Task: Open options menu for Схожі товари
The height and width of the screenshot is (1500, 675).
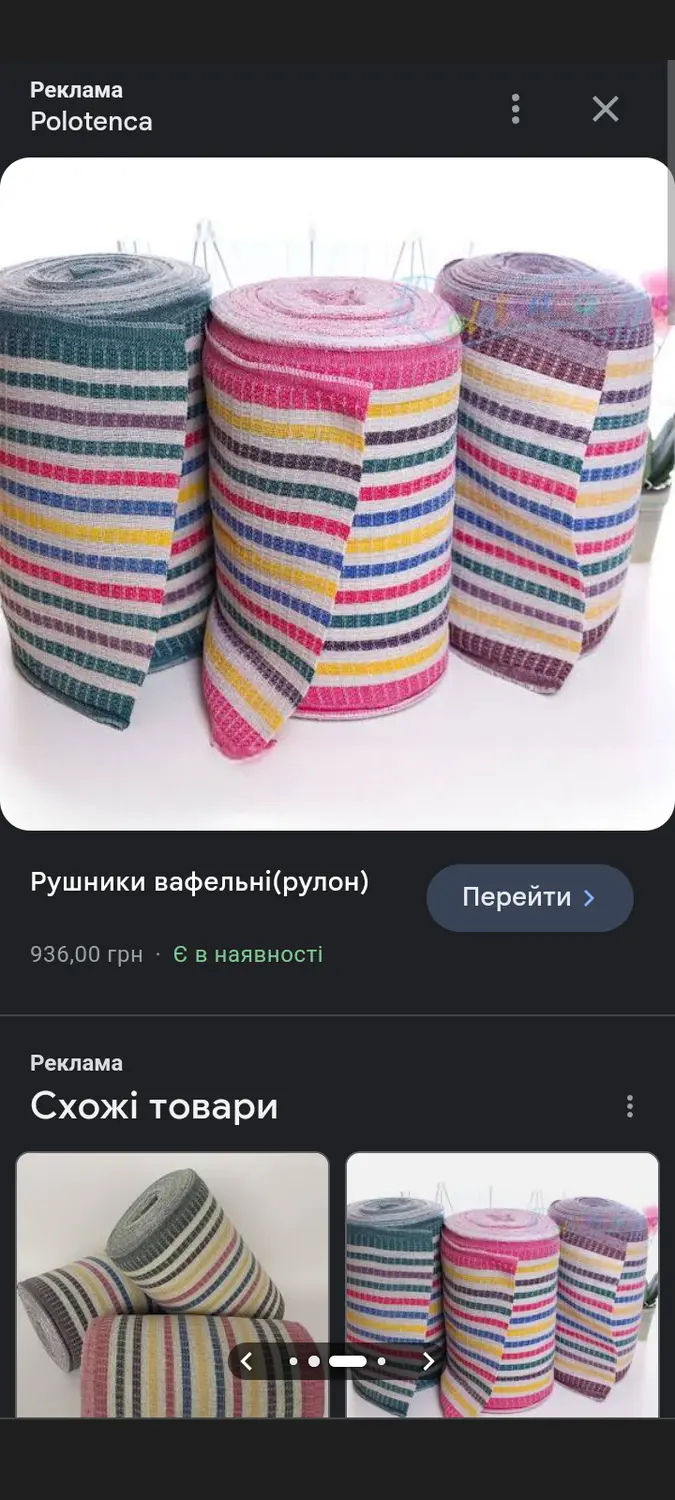Action: click(x=629, y=1106)
